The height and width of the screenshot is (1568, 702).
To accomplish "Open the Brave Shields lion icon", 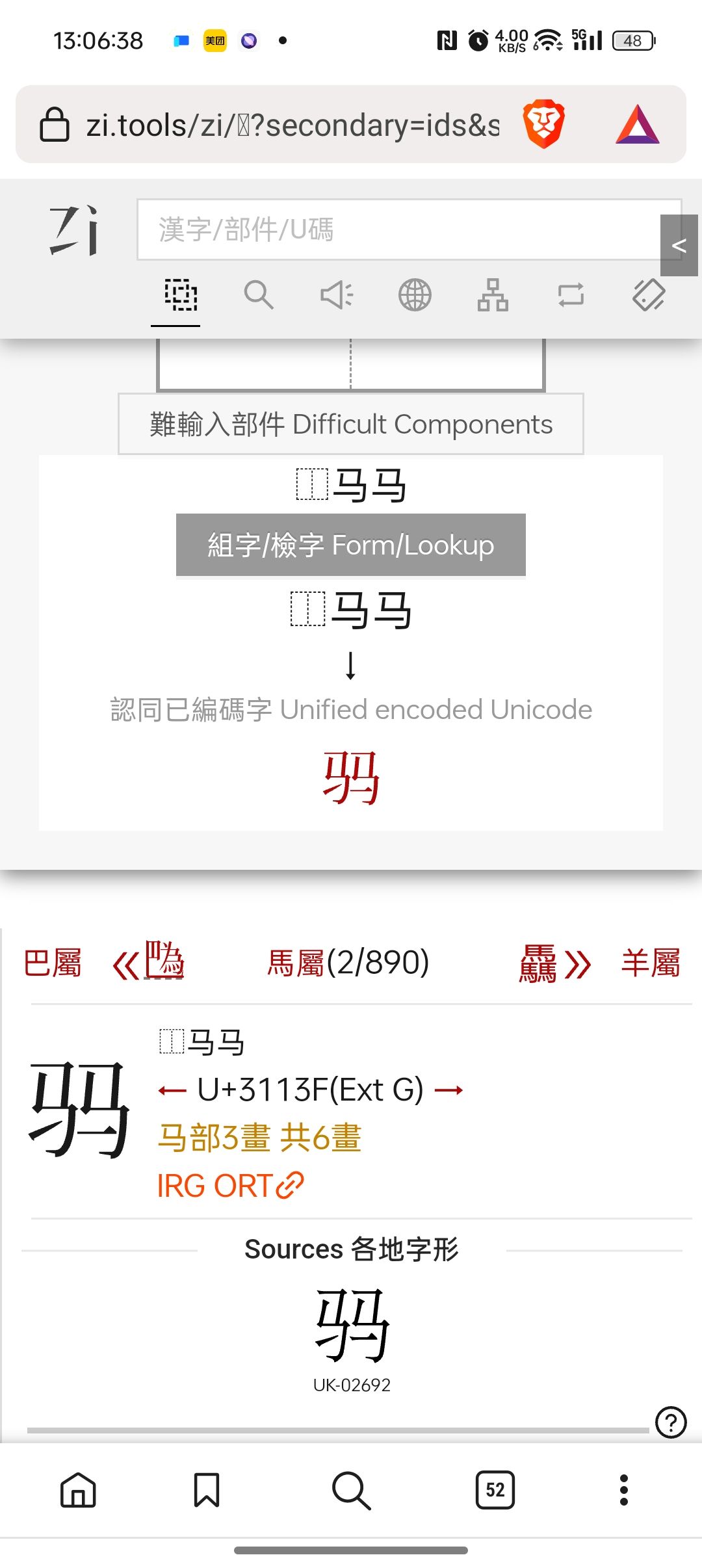I will tap(543, 124).
